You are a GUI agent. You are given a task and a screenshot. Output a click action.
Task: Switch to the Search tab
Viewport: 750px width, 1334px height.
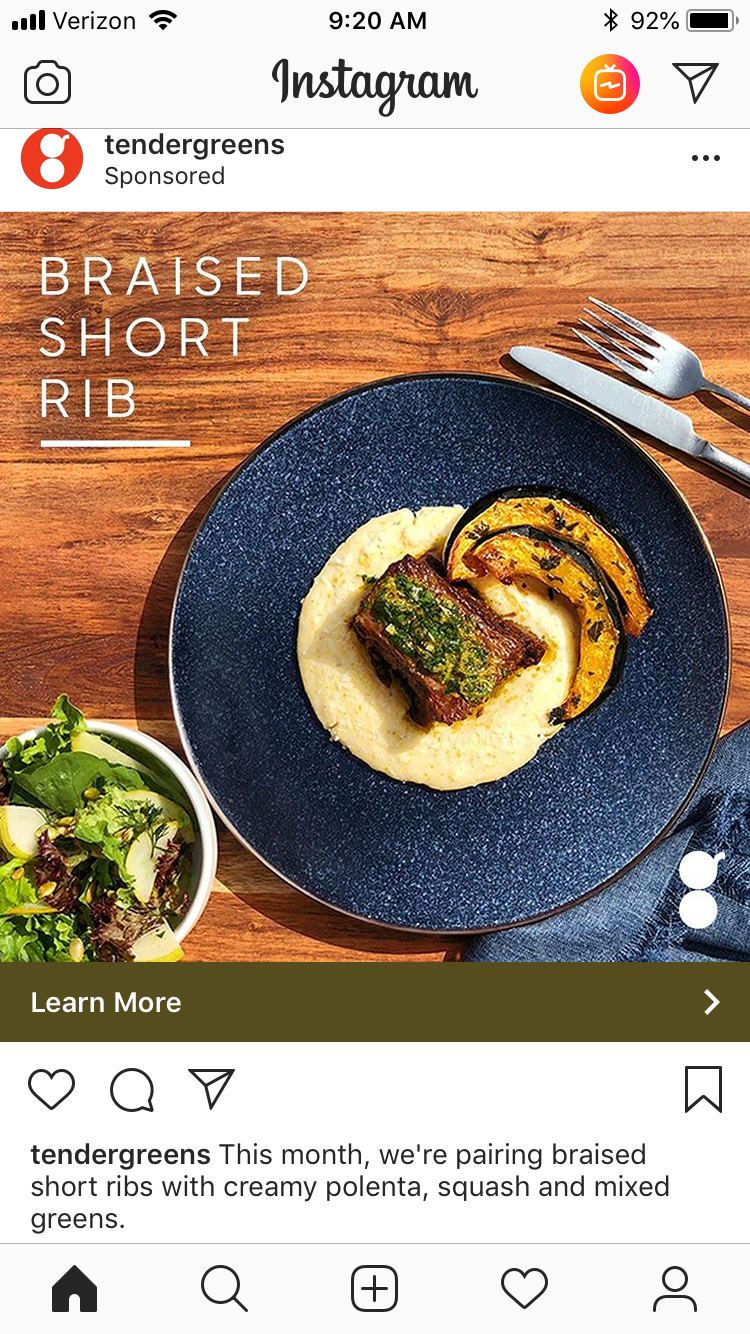224,1288
